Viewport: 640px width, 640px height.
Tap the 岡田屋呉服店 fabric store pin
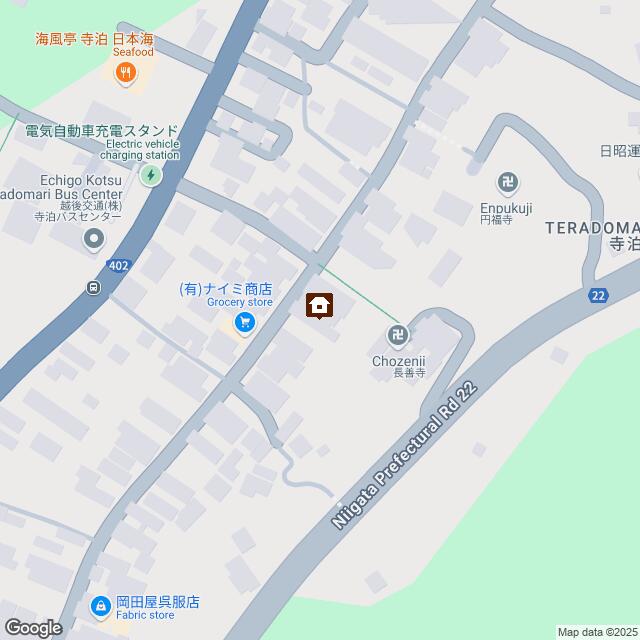coord(101,606)
